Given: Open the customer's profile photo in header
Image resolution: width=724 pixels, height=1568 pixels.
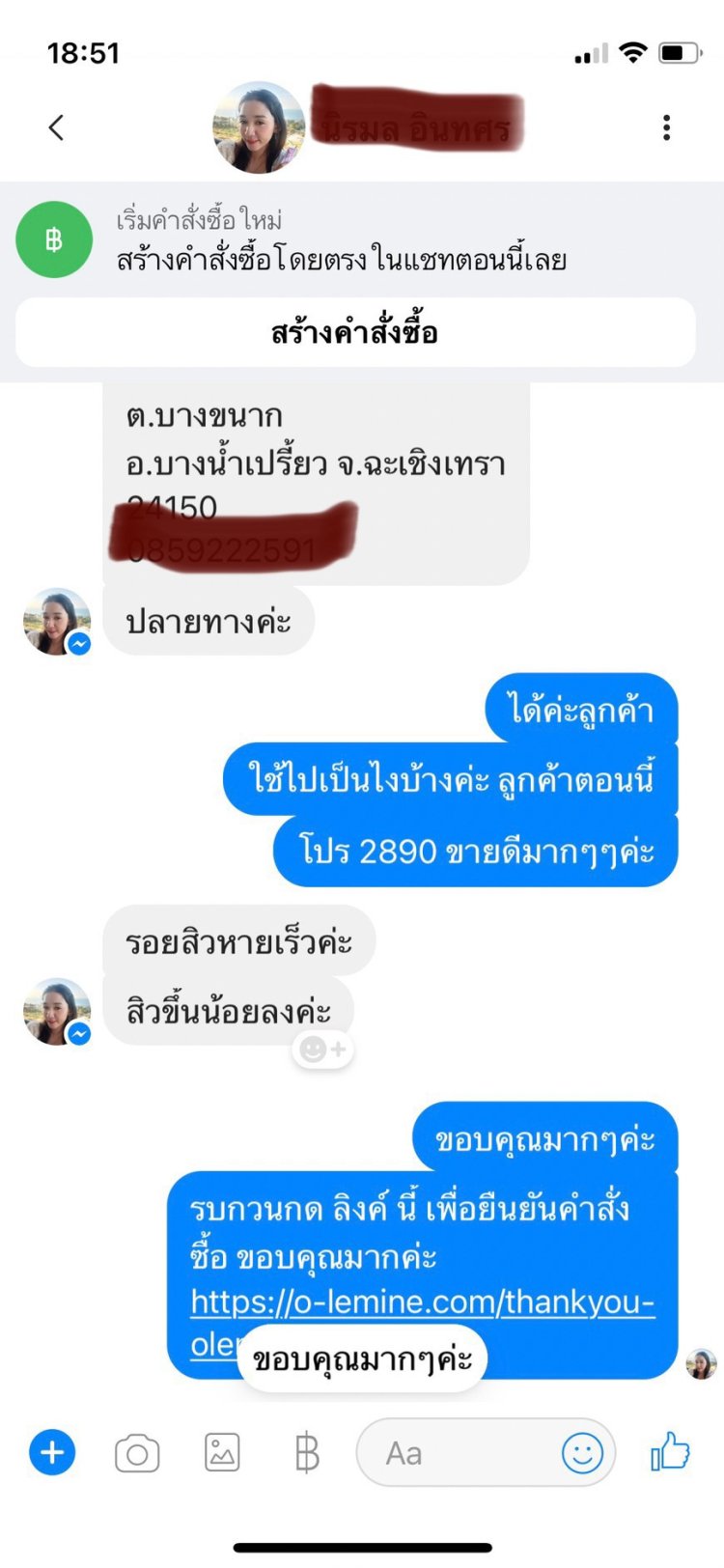Looking at the screenshot, I should point(259,127).
